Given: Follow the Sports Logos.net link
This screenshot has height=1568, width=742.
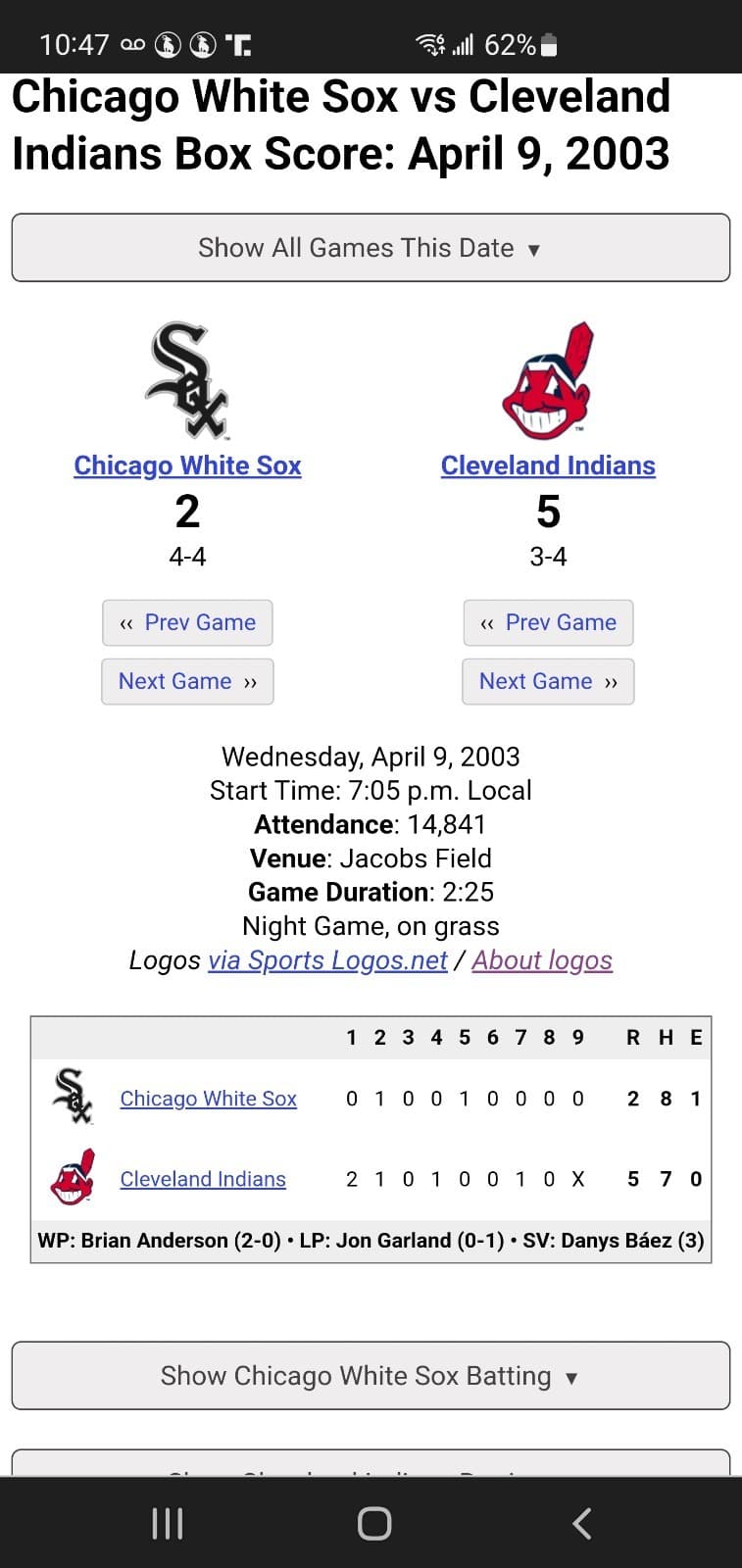Looking at the screenshot, I should pyautogui.click(x=327, y=960).
